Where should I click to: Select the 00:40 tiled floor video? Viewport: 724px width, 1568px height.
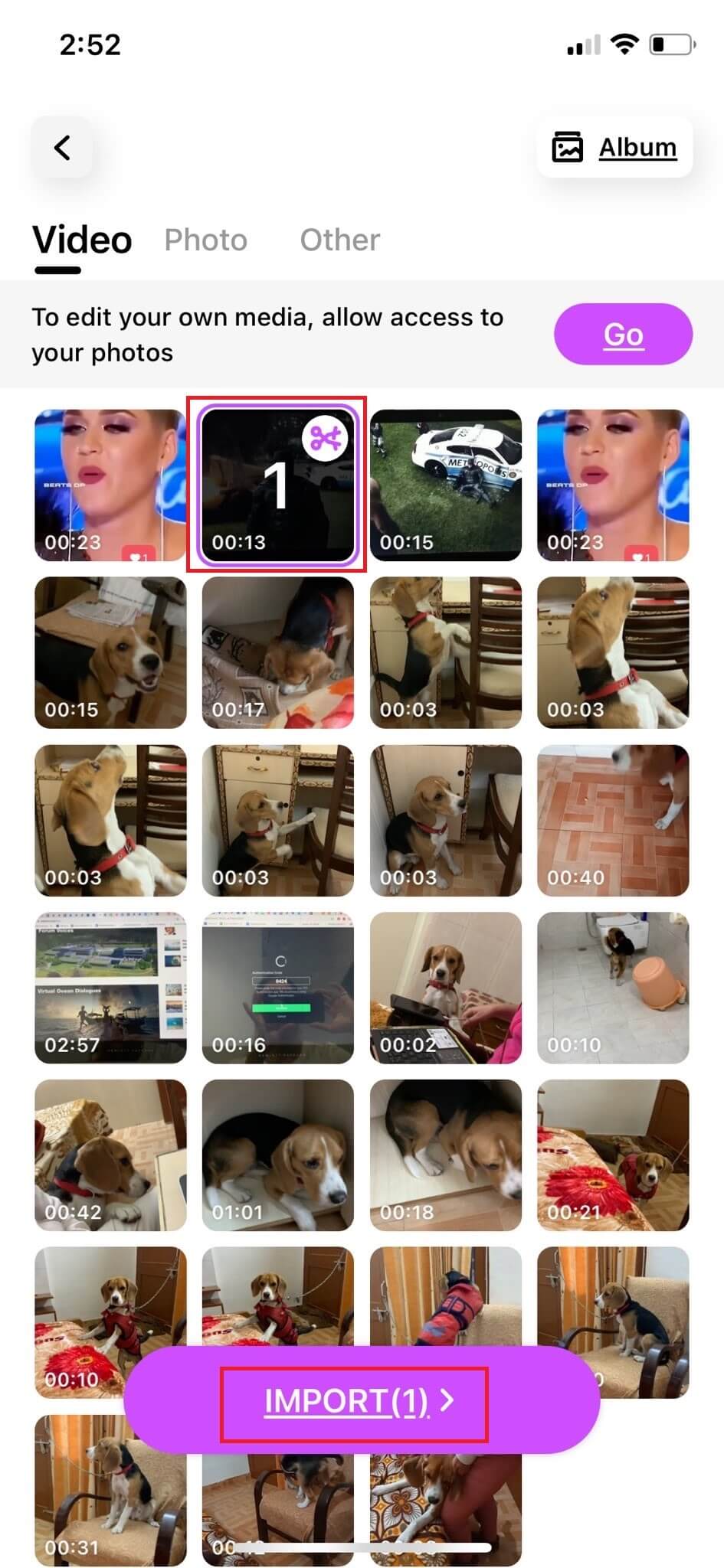pyautogui.click(x=613, y=820)
